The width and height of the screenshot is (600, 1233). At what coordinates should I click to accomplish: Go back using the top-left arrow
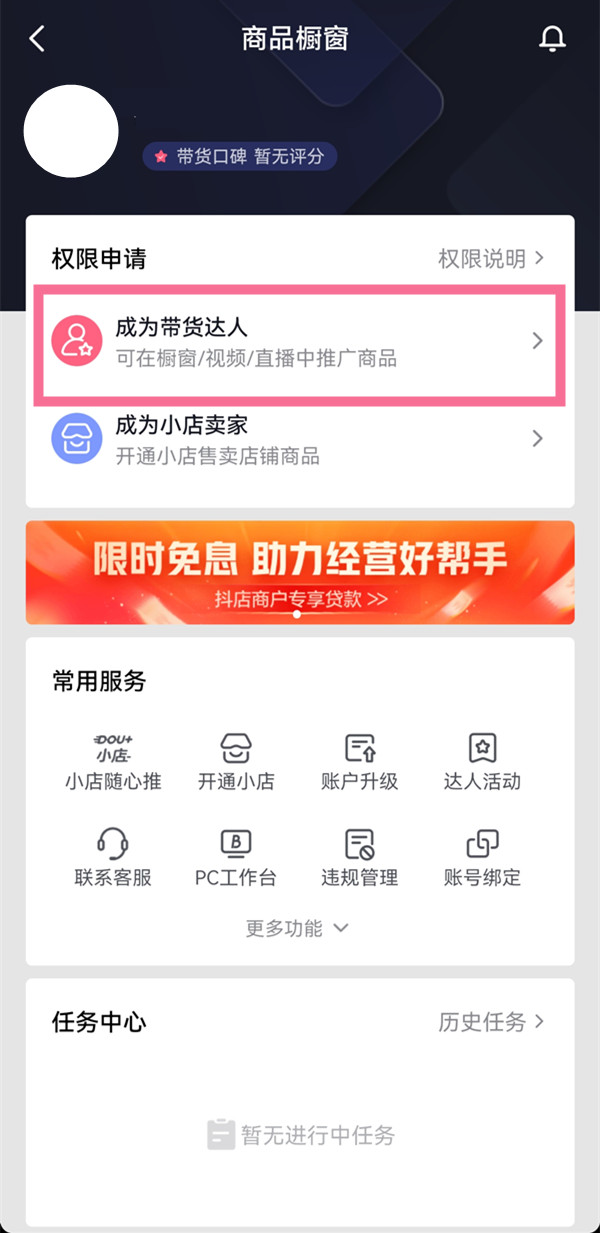click(x=37, y=39)
